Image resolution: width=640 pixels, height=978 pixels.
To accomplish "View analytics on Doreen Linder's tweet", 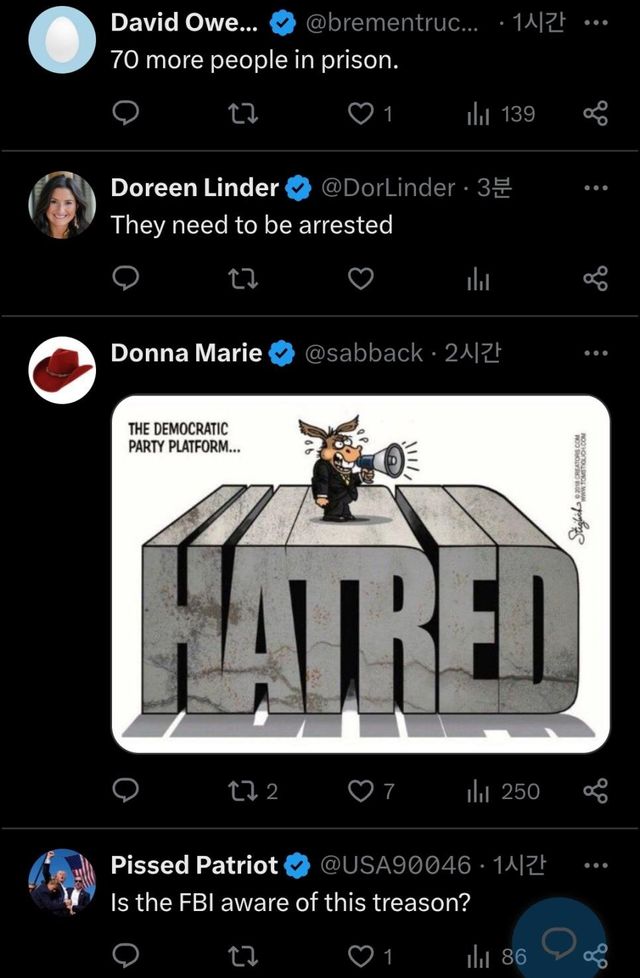I will 478,278.
